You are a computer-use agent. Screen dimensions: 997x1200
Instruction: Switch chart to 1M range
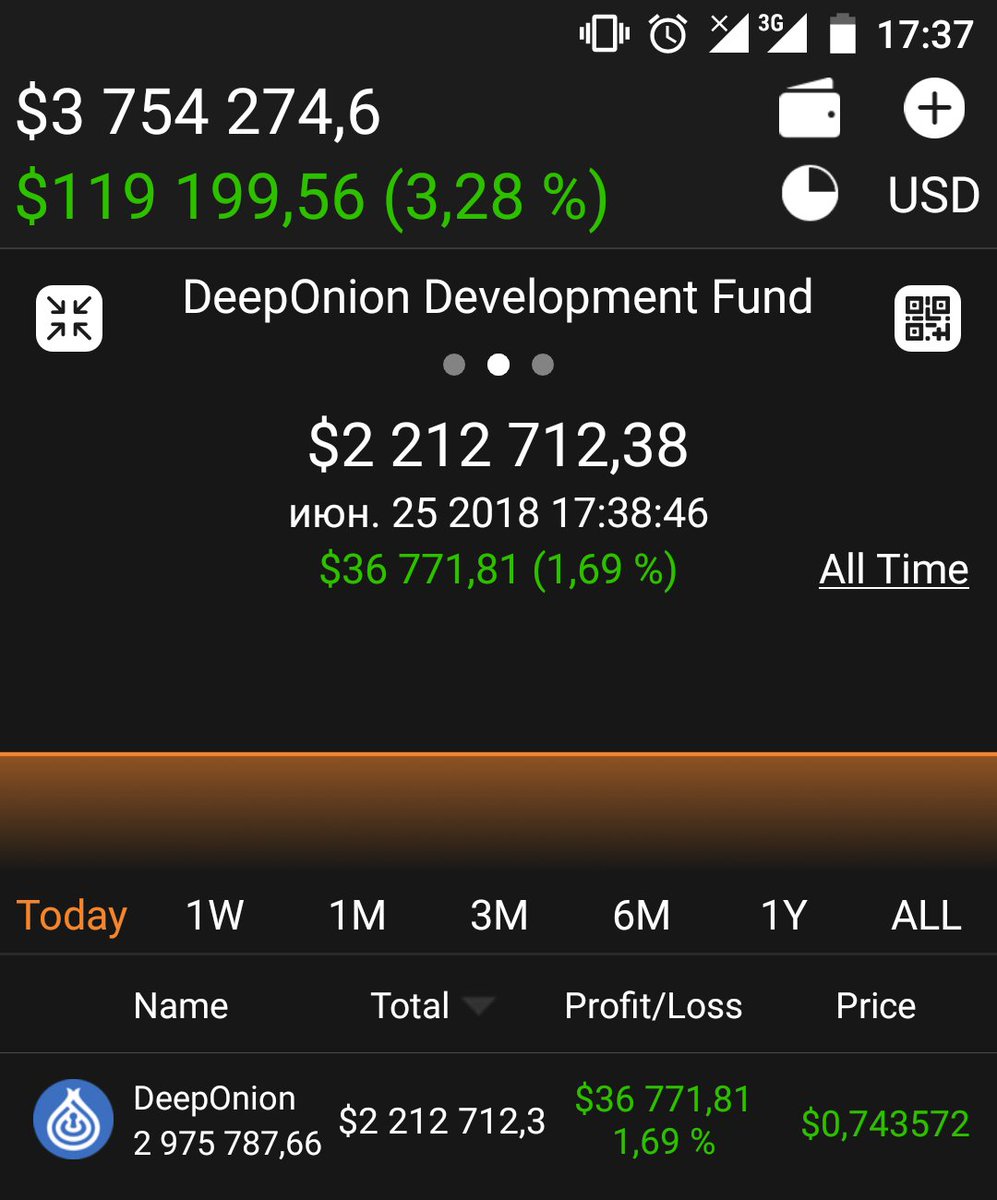point(357,916)
